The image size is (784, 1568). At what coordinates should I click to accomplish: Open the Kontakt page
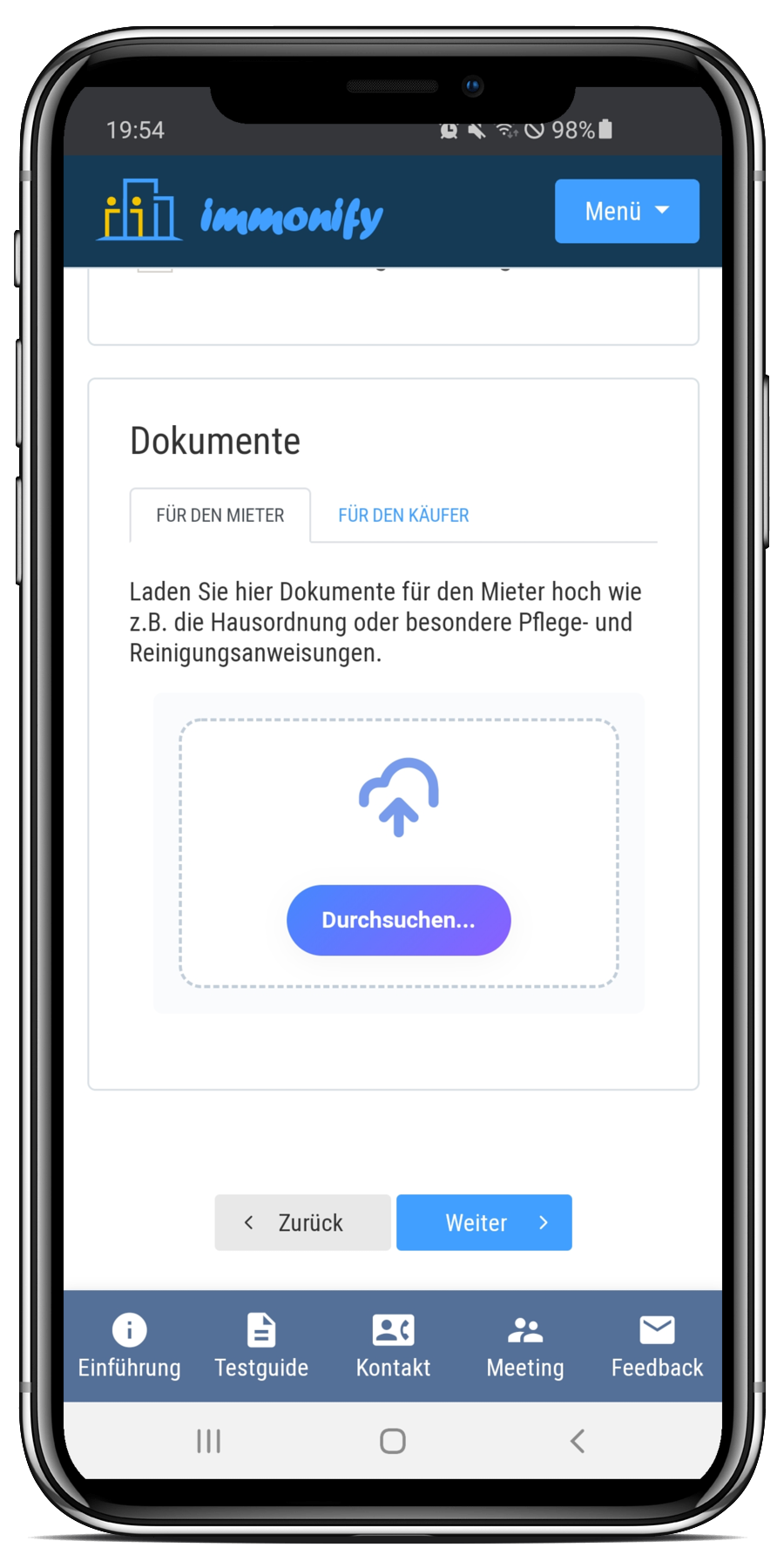tap(393, 1346)
